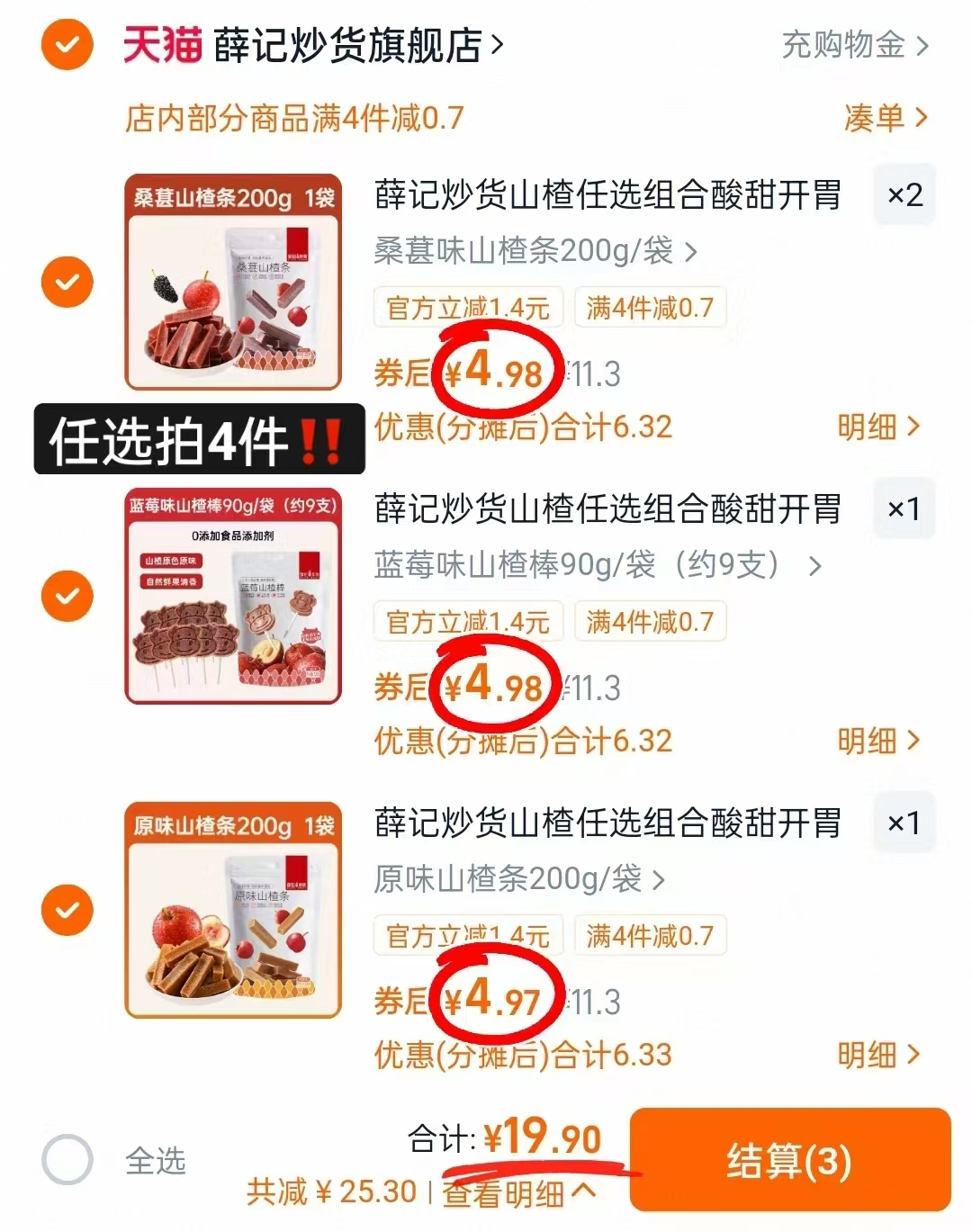Viewport: 972px width, 1232px height.
Task: Tap the 桑葚味山楂条 product thumbnail
Action: point(232,282)
